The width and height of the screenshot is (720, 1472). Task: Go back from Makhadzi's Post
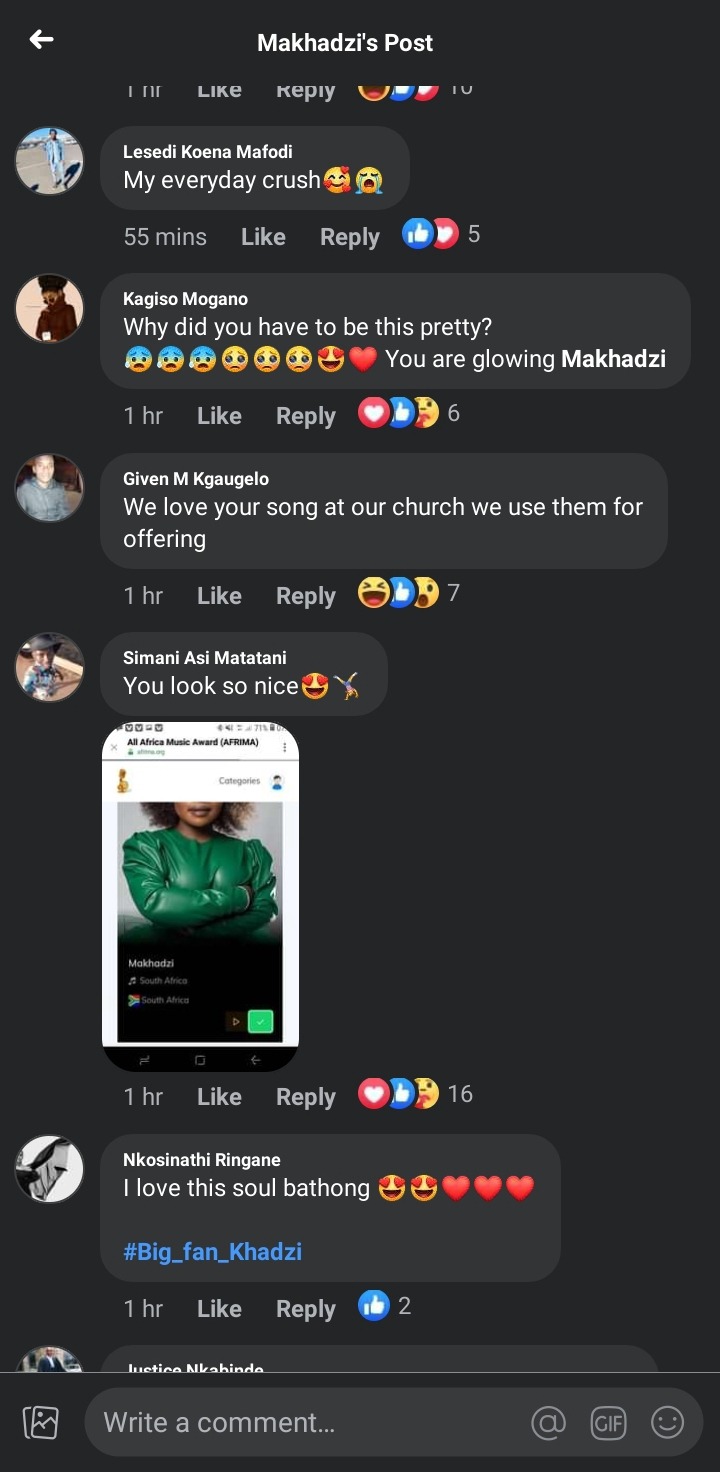pyautogui.click(x=41, y=40)
